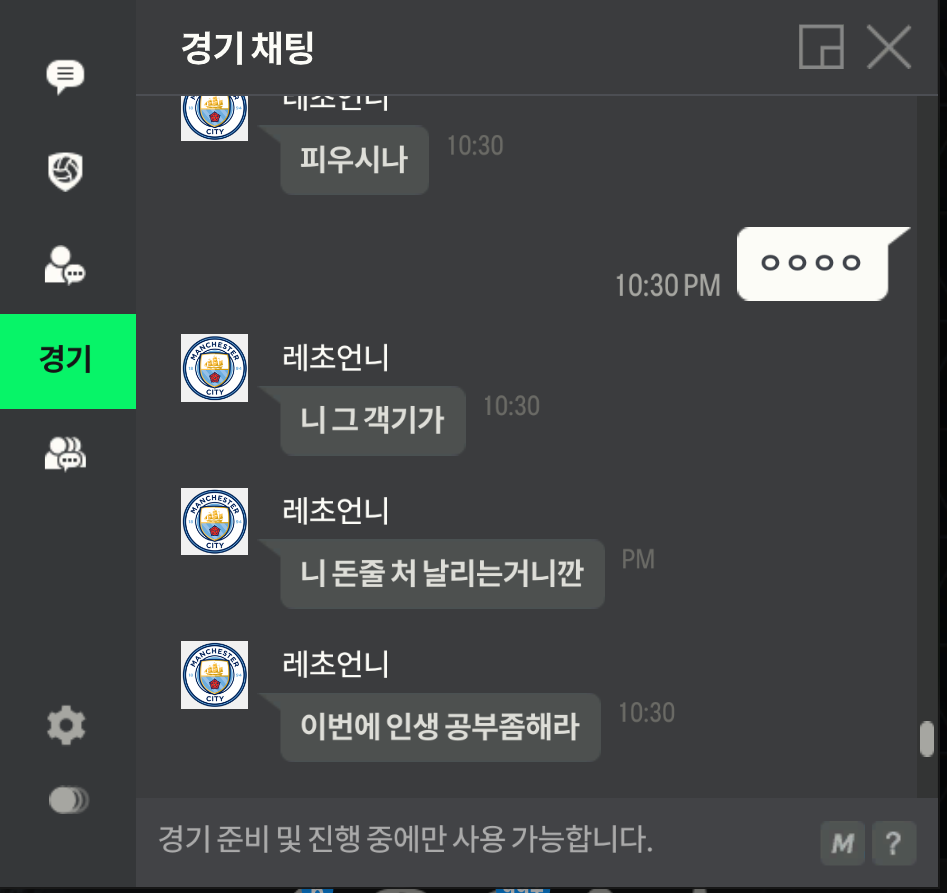Open the general chat tab

coord(66,76)
